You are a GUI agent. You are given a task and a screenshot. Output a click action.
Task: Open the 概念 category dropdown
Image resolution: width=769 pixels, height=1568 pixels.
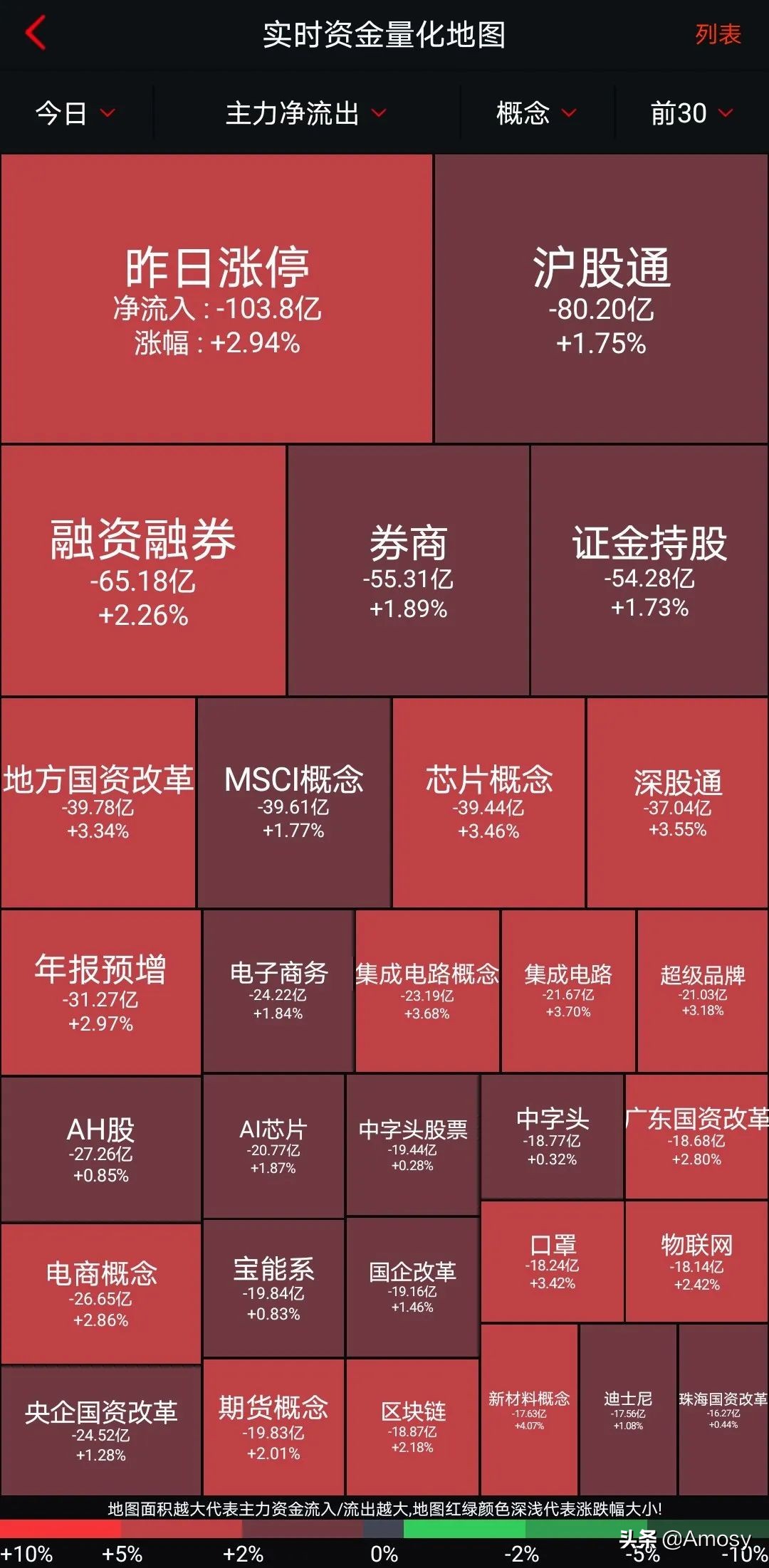(x=534, y=112)
